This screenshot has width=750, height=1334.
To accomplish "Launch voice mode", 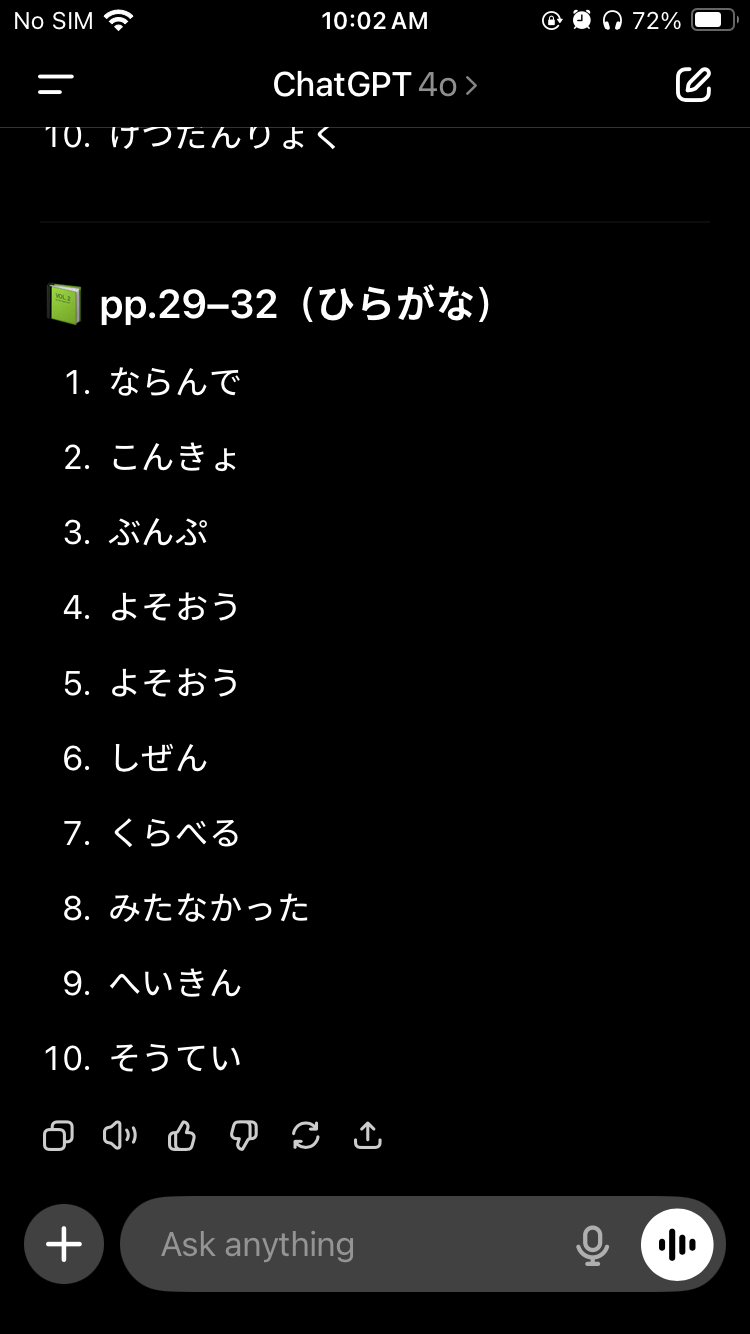I will 677,1245.
